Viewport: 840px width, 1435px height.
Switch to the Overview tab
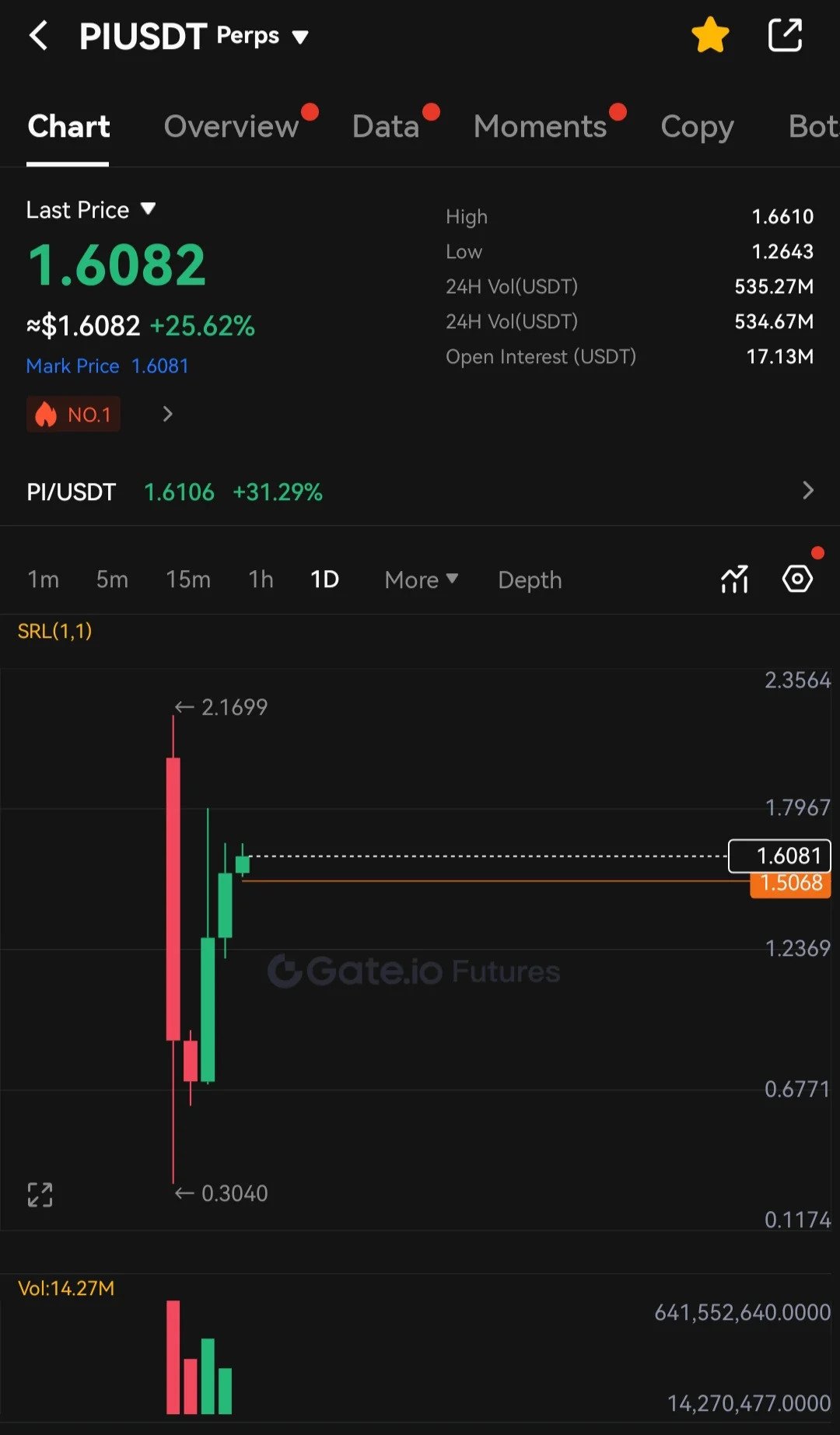(x=231, y=126)
